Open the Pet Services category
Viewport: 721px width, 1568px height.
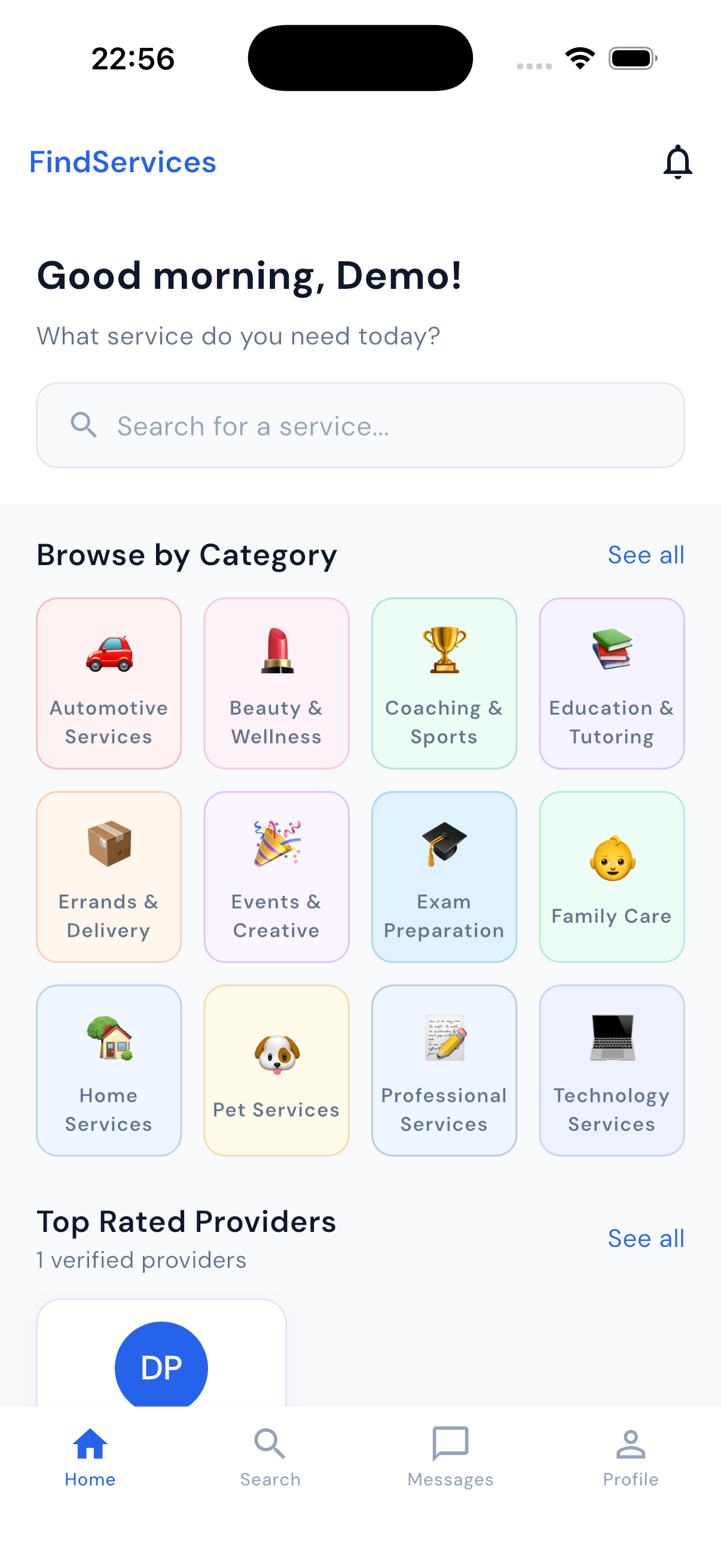[276, 1070]
